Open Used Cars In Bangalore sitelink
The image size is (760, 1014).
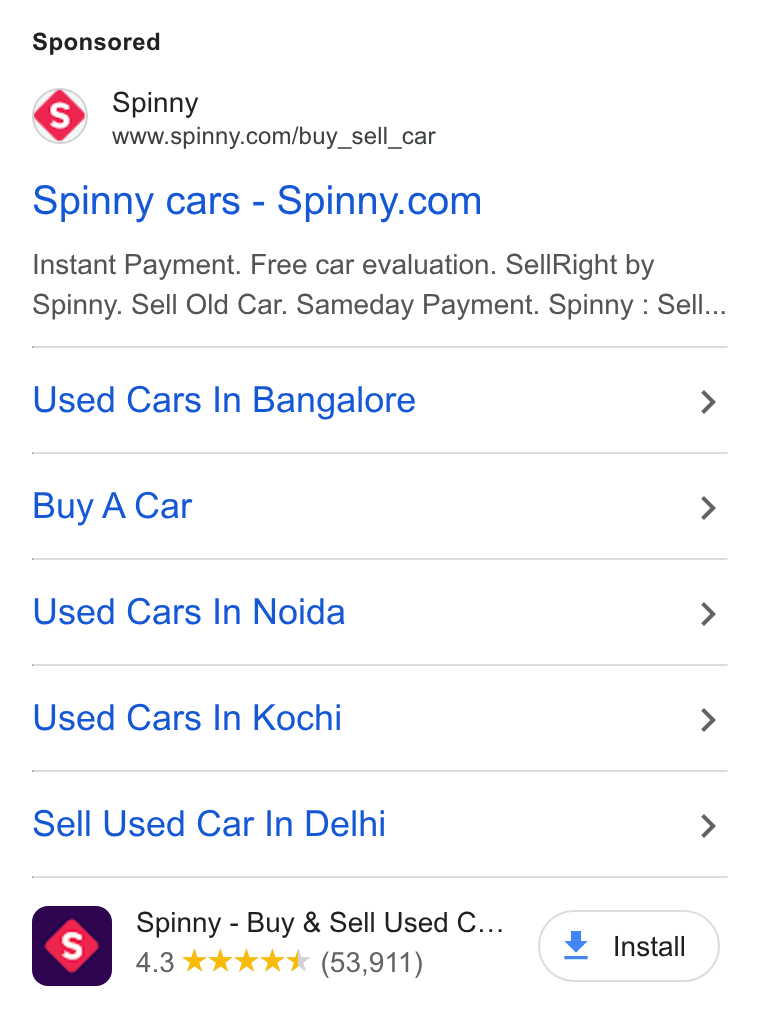380,400
